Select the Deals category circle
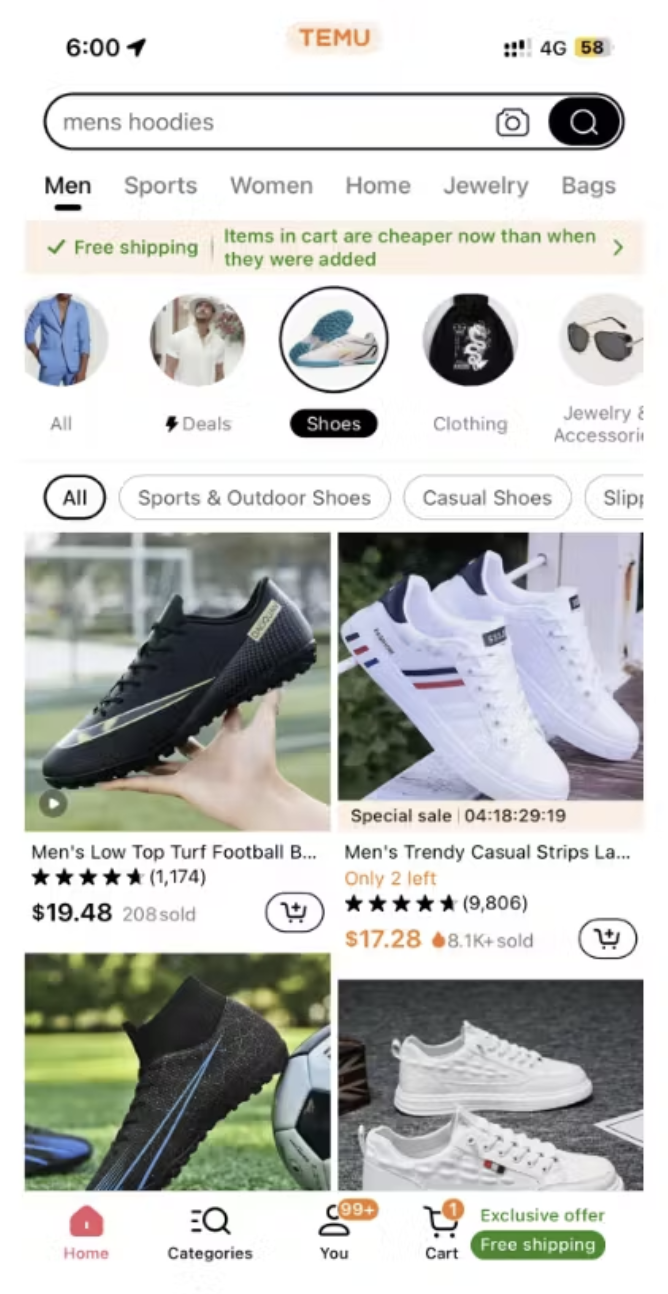Image resolution: width=668 pixels, height=1294 pixels. [197, 342]
